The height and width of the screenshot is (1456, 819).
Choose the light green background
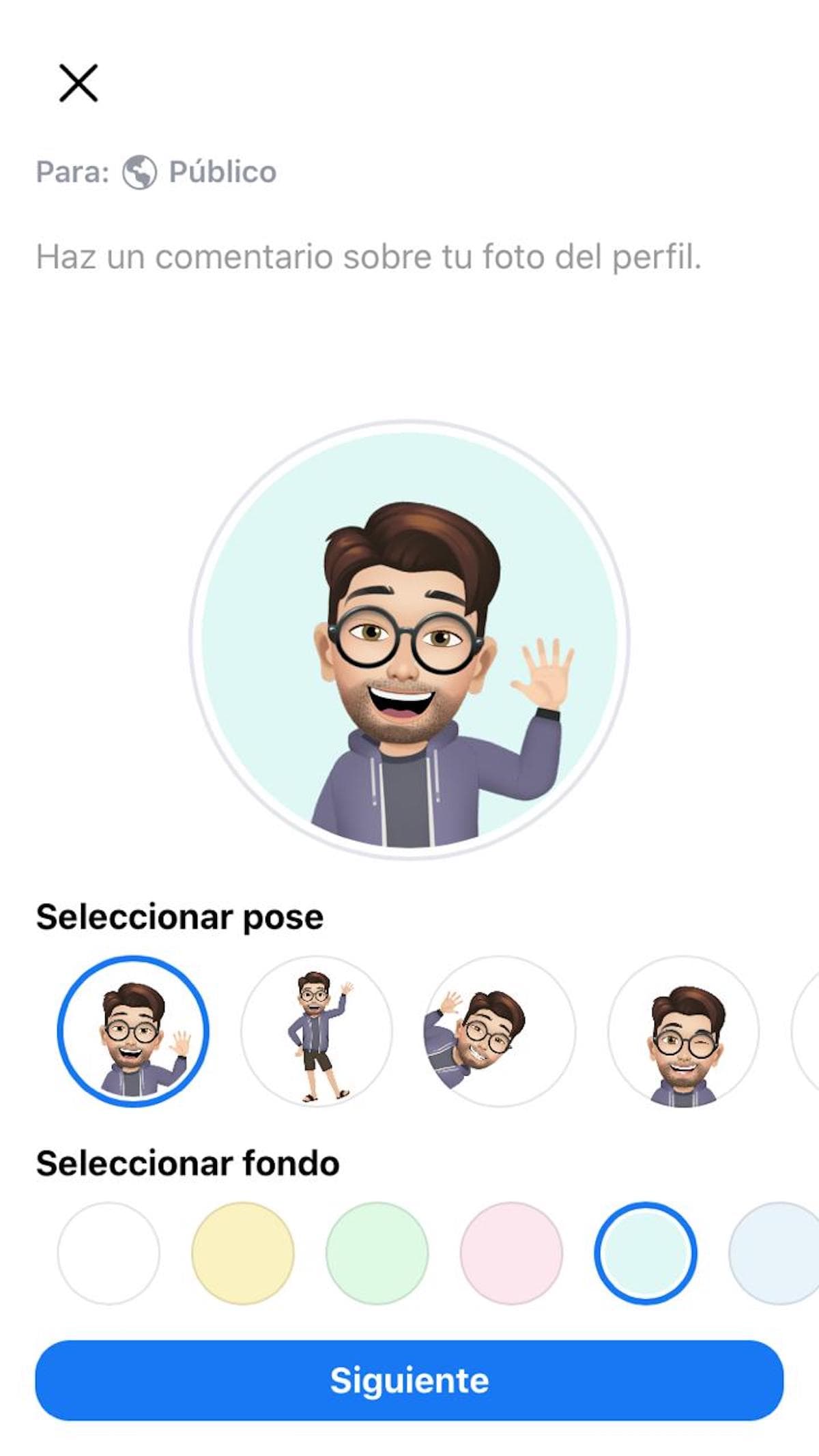point(377,1253)
